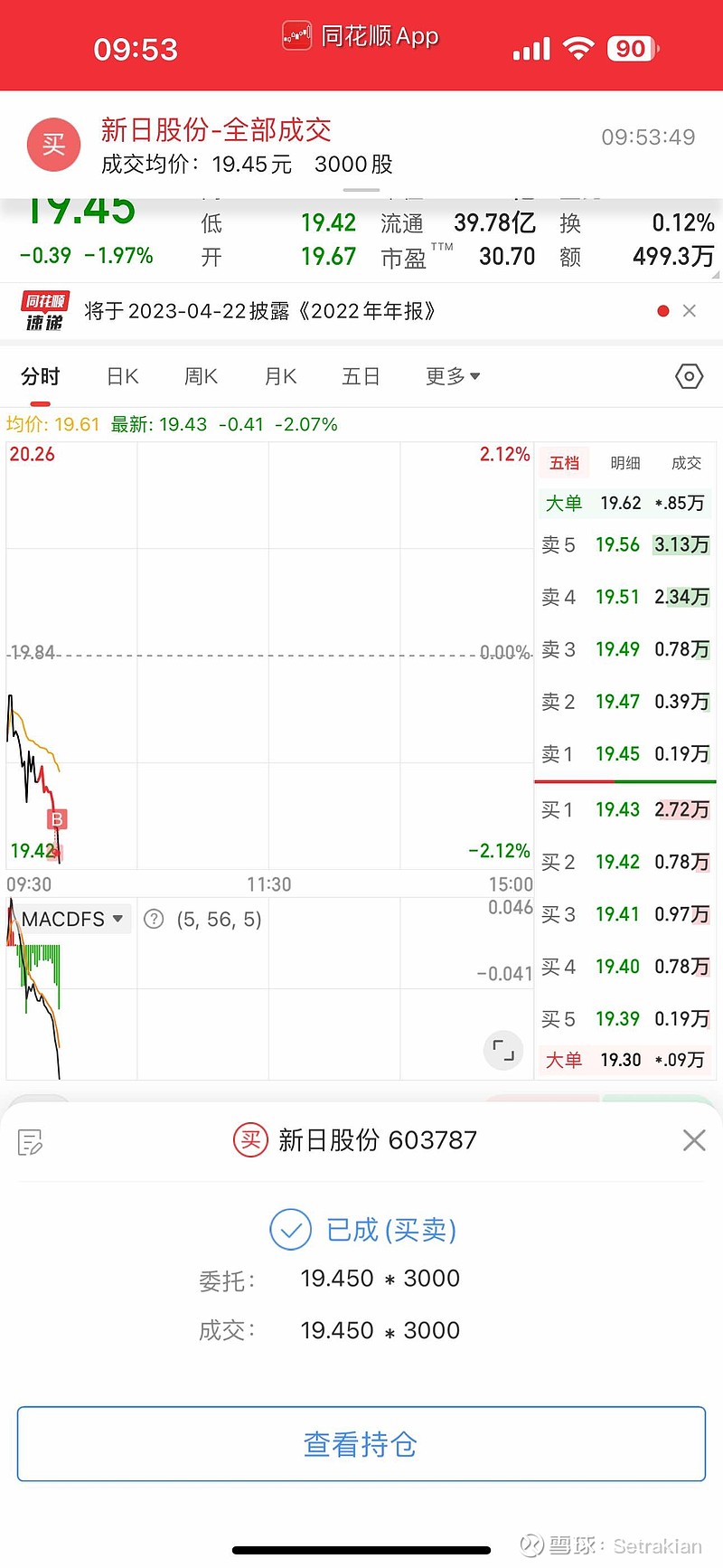
Task: Tap 查看持仓 to view holdings
Action: [x=361, y=1444]
